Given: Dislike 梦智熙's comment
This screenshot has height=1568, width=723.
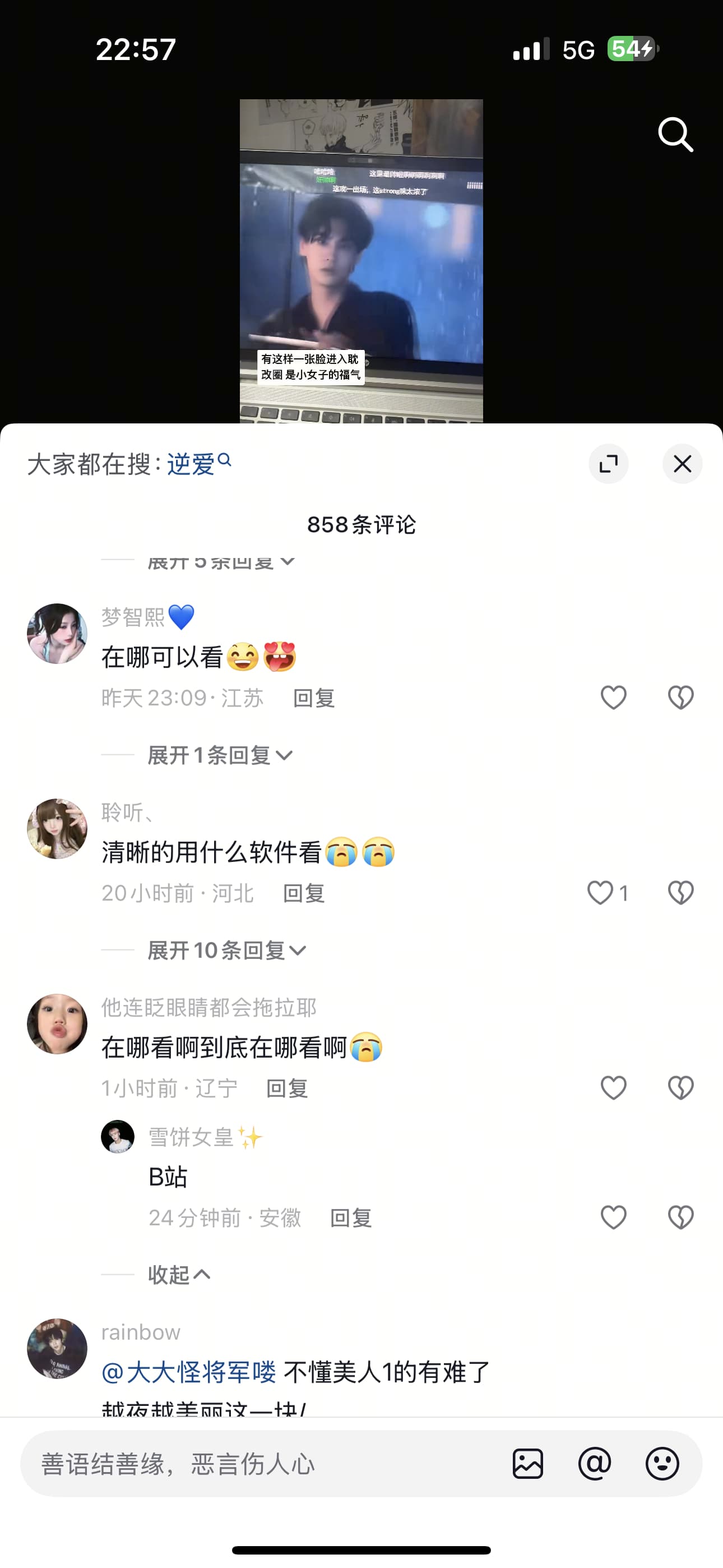Looking at the screenshot, I should (x=680, y=698).
